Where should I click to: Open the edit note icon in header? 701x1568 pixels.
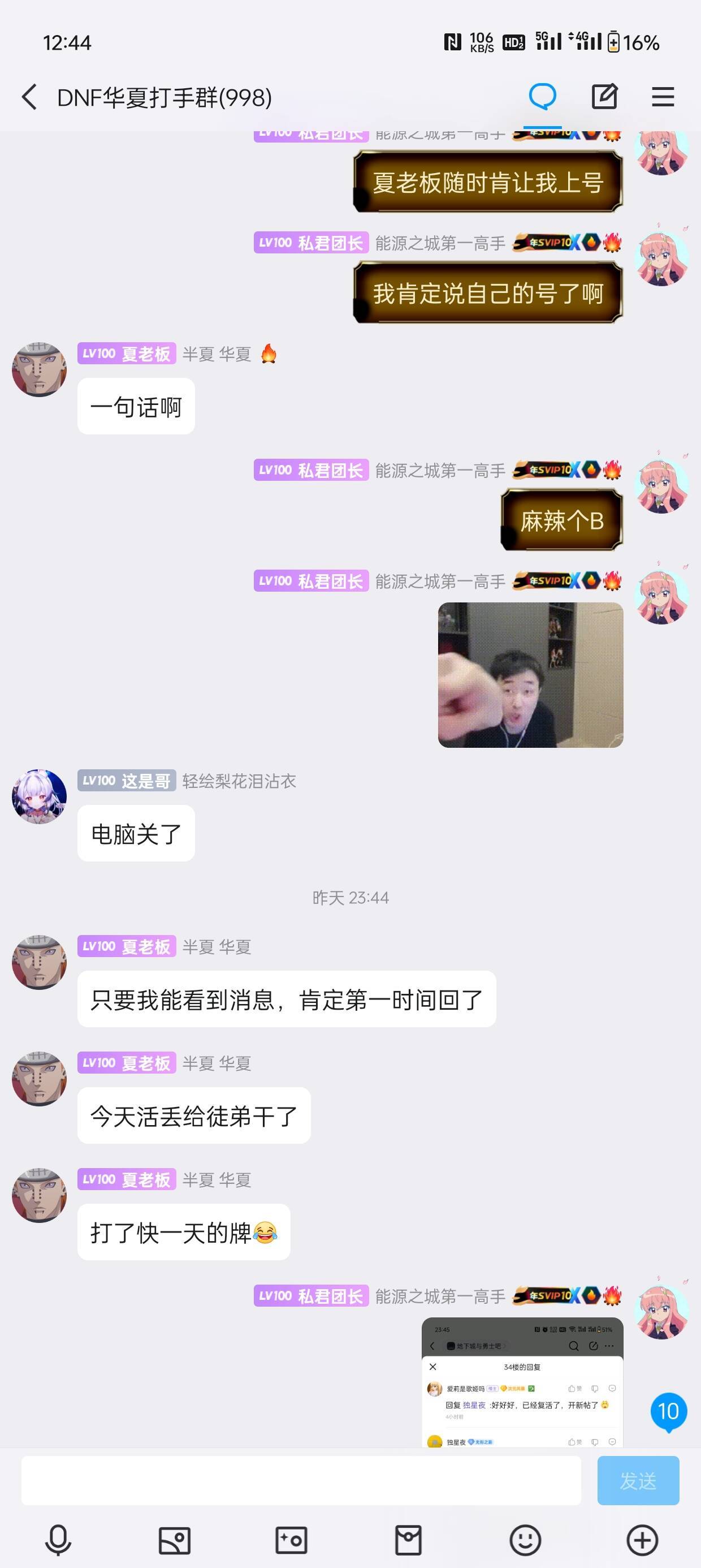pyautogui.click(x=604, y=97)
